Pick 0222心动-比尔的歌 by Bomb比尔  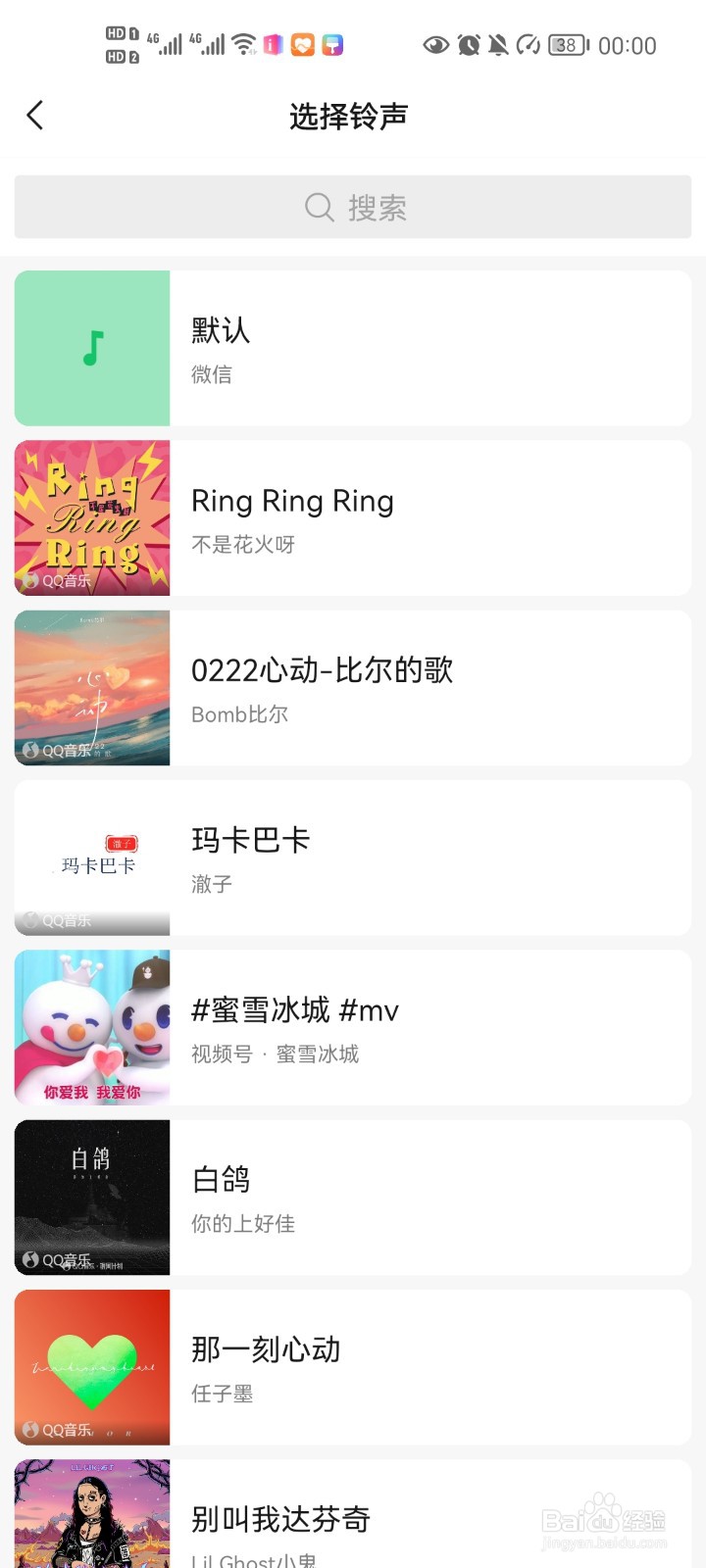[x=353, y=688]
